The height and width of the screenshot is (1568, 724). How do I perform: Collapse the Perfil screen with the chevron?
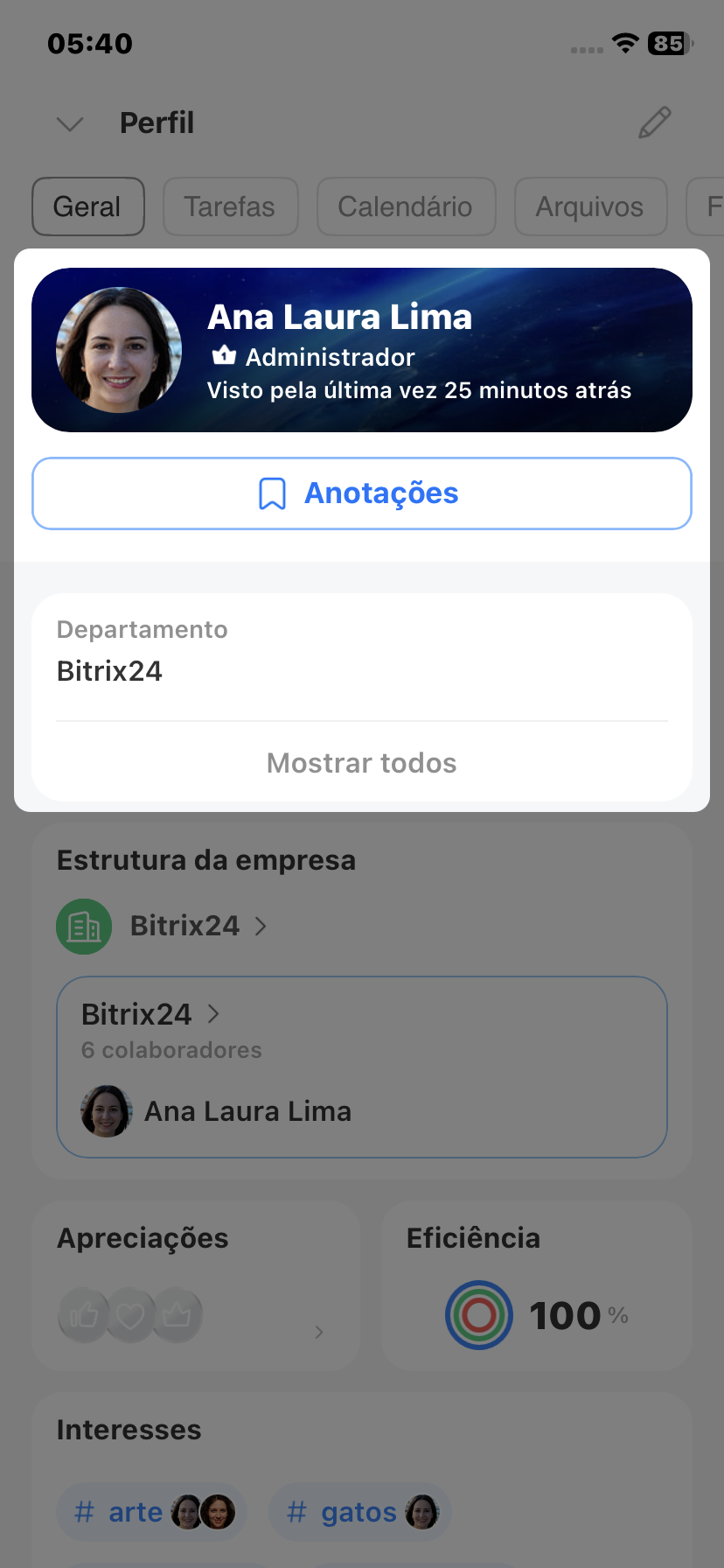coord(70,123)
